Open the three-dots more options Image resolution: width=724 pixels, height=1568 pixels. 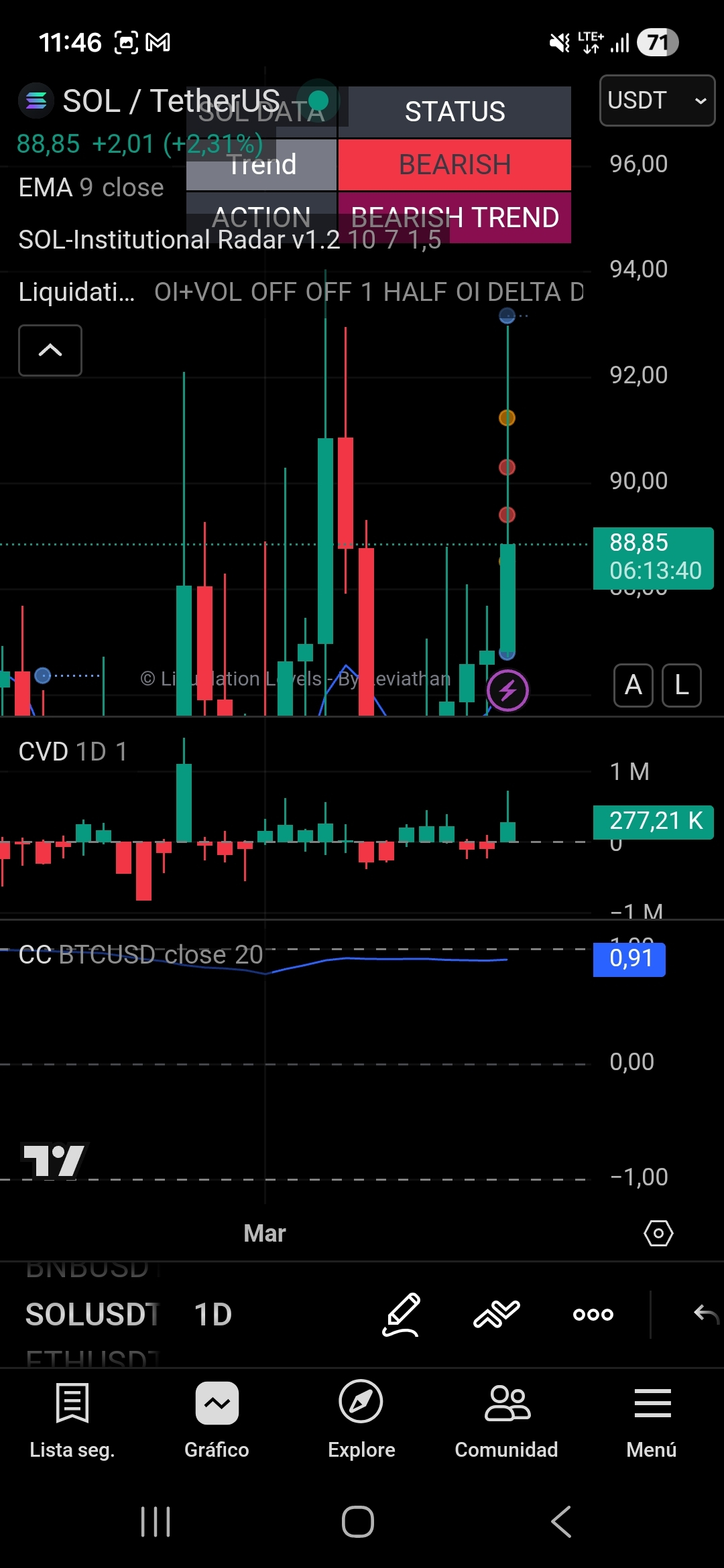tap(593, 1315)
